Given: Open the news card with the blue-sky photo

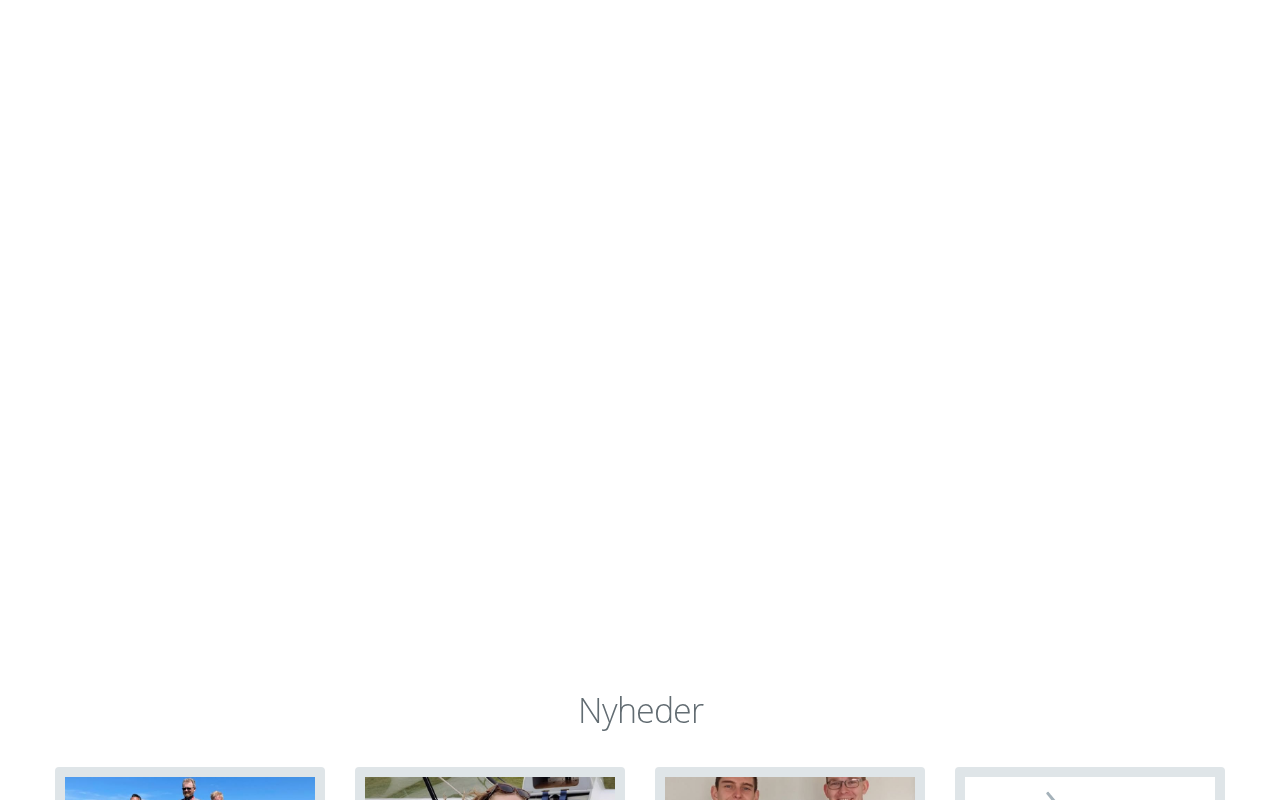Looking at the screenshot, I should (x=190, y=787).
